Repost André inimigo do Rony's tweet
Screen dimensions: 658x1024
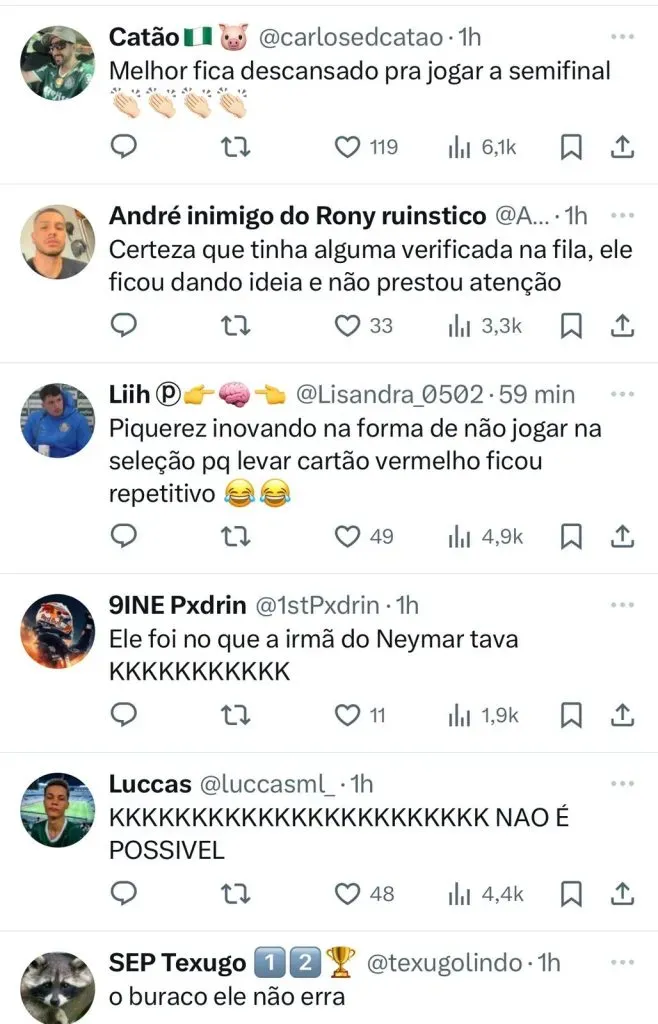coord(234,325)
